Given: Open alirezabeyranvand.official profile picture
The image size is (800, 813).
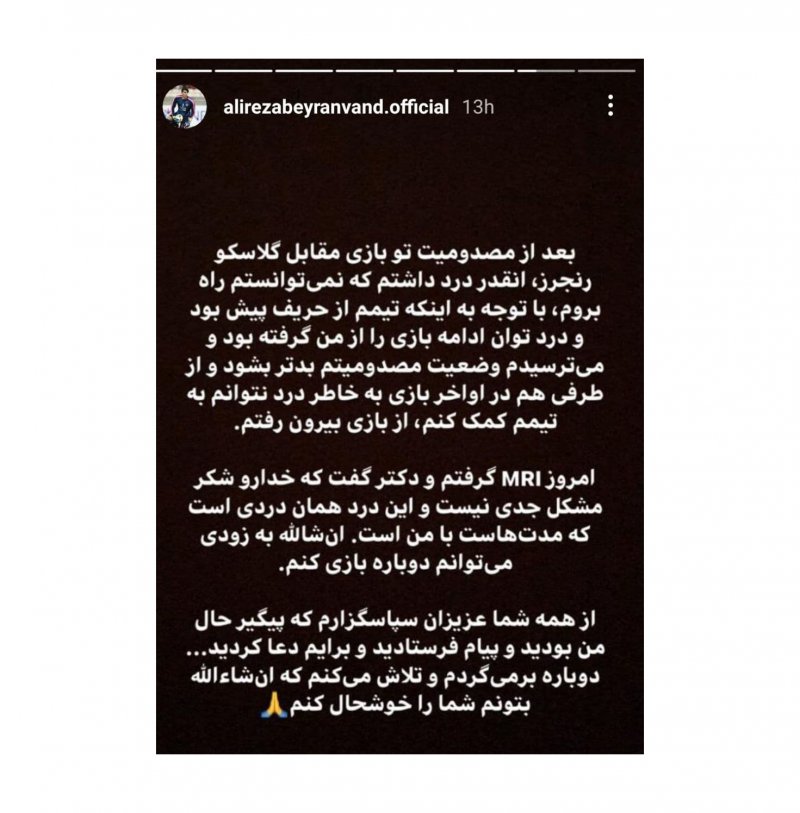Looking at the screenshot, I should click(183, 107).
